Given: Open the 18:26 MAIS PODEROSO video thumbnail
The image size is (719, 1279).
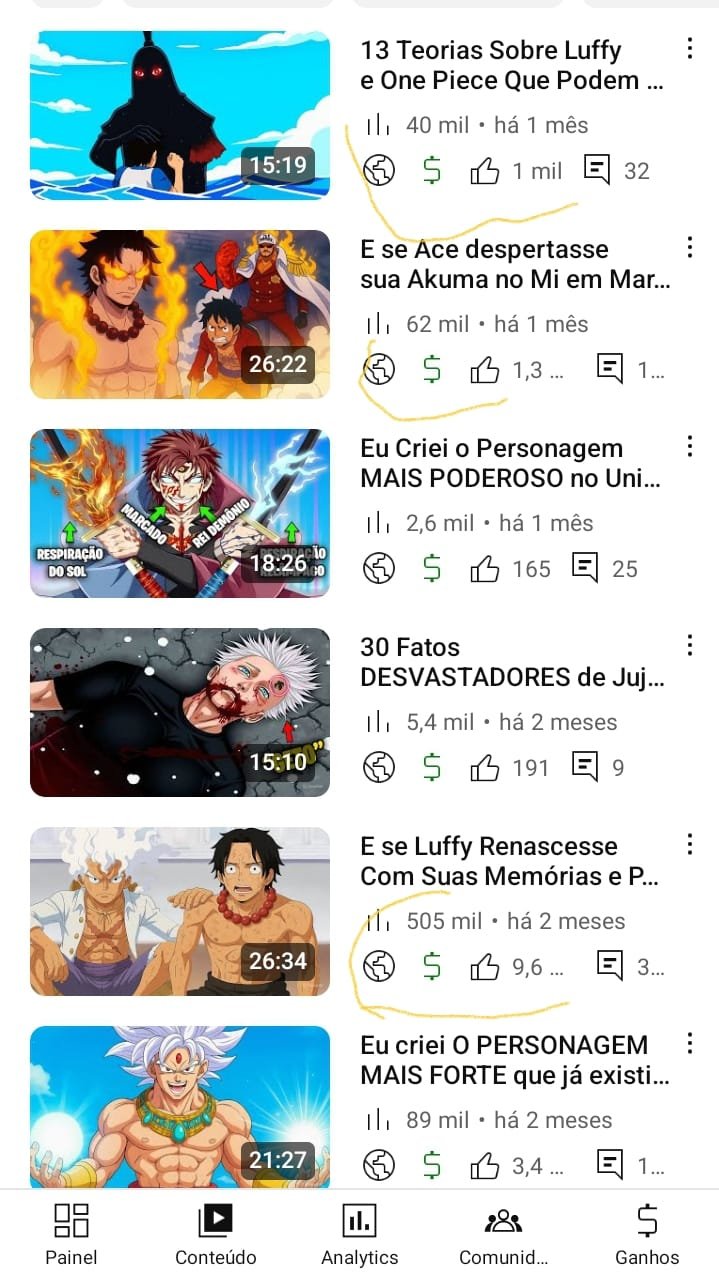Looking at the screenshot, I should click(x=180, y=513).
